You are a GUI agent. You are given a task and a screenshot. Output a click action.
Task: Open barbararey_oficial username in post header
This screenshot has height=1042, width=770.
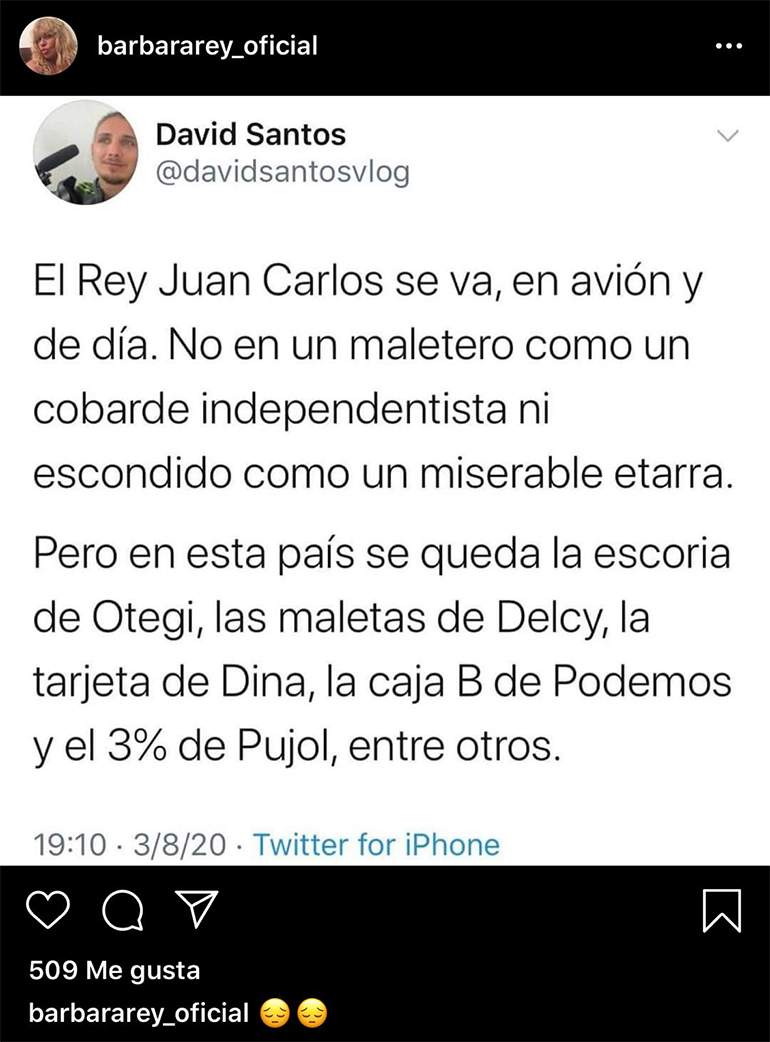pos(208,46)
